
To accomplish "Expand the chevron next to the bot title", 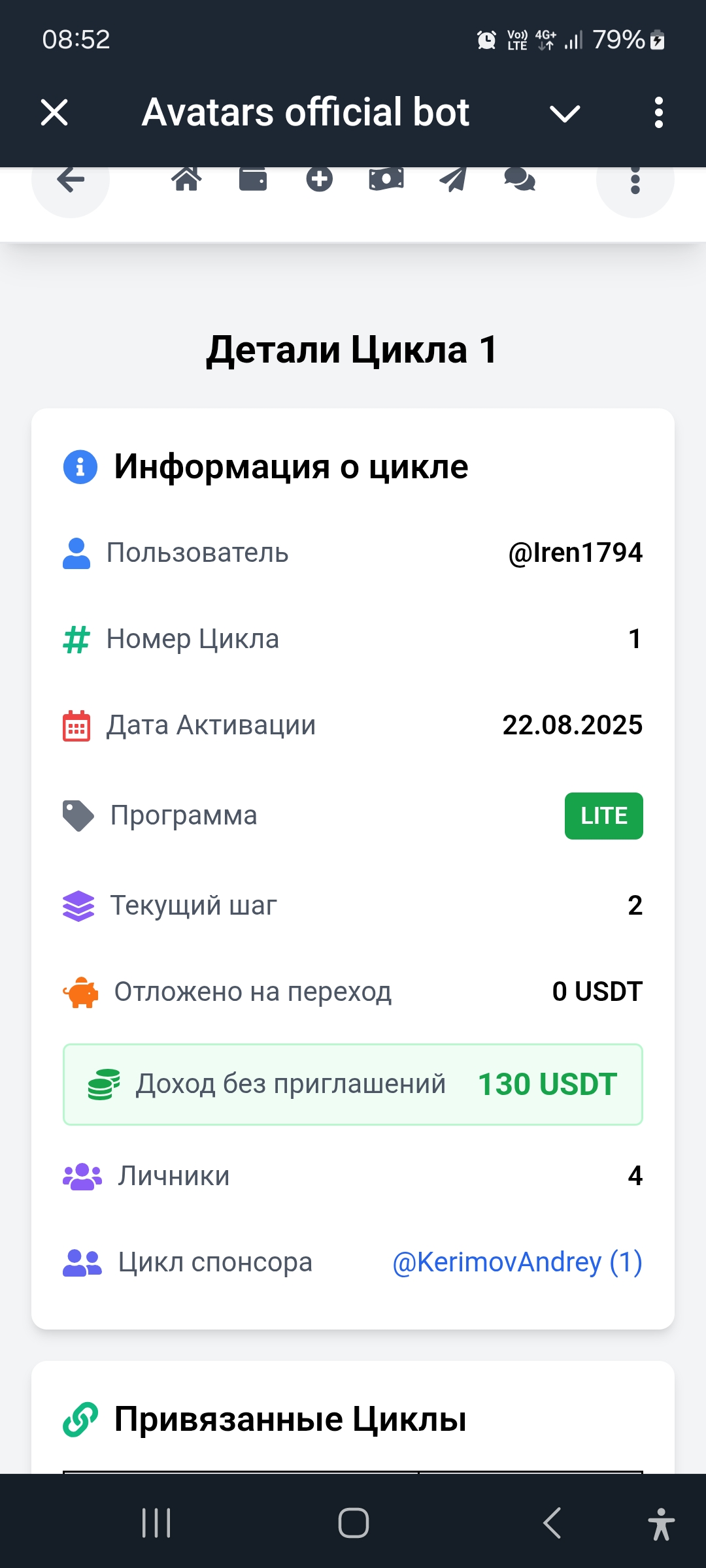I will point(565,114).
